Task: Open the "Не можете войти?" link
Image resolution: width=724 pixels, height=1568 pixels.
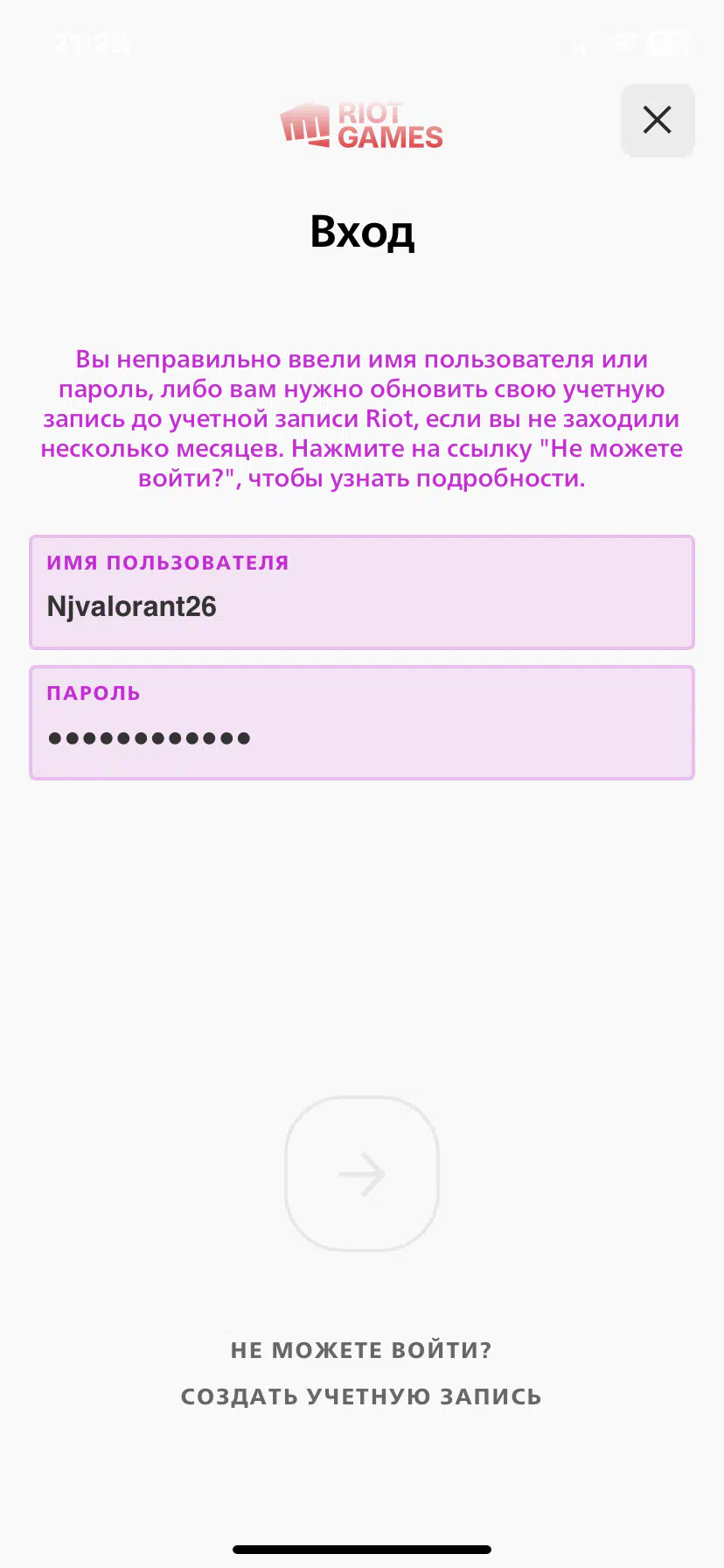Action: 362,1350
